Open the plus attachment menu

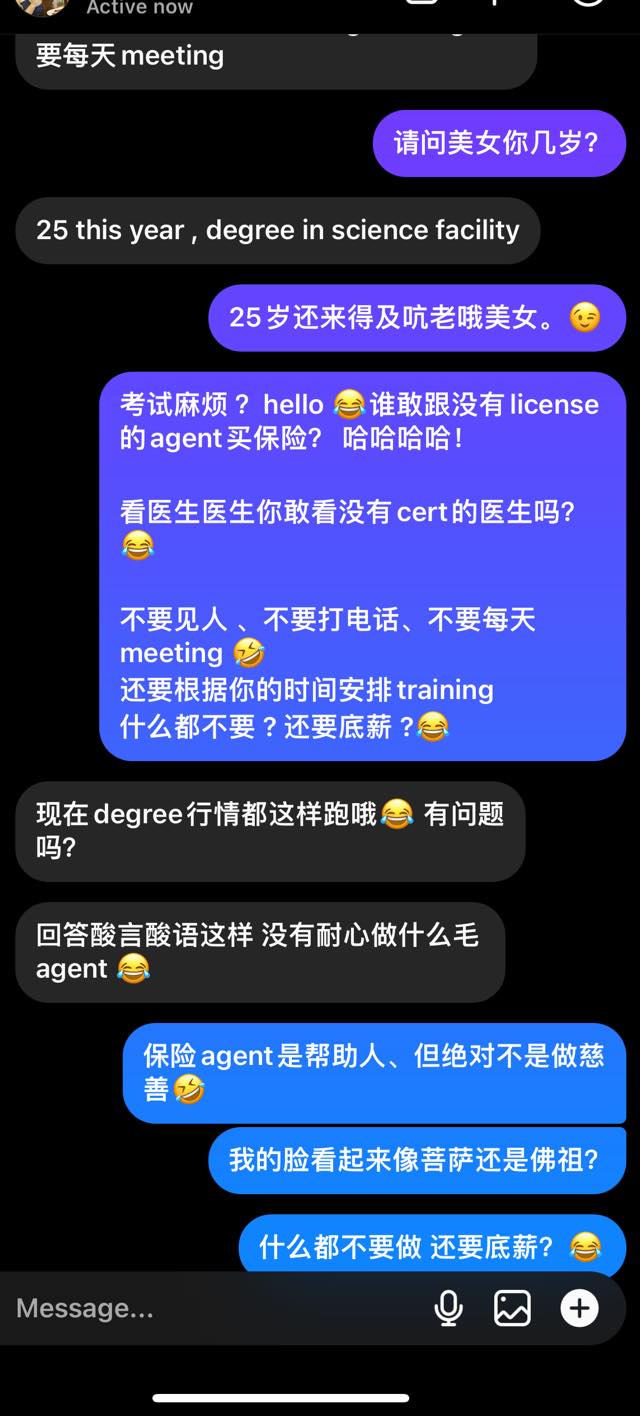579,1308
